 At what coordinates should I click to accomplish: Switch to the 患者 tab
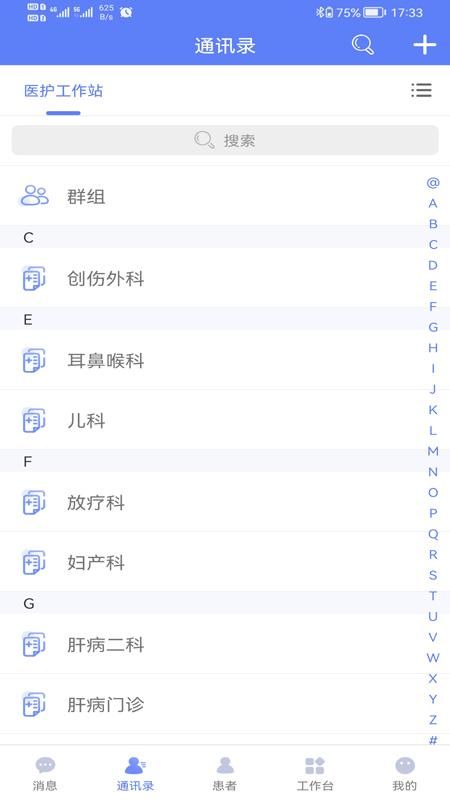225,773
